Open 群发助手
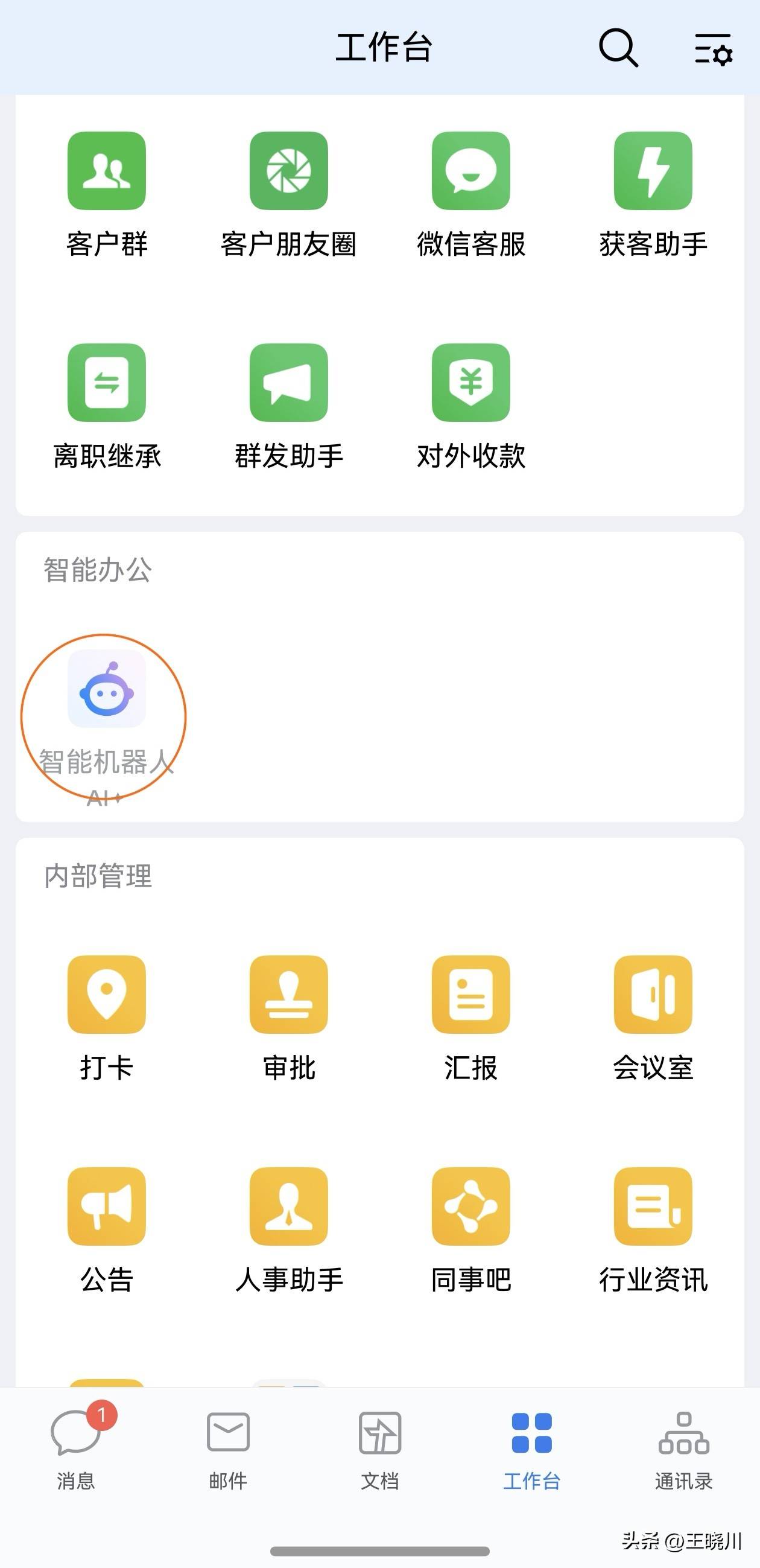The height and width of the screenshot is (1568, 760). tap(288, 383)
